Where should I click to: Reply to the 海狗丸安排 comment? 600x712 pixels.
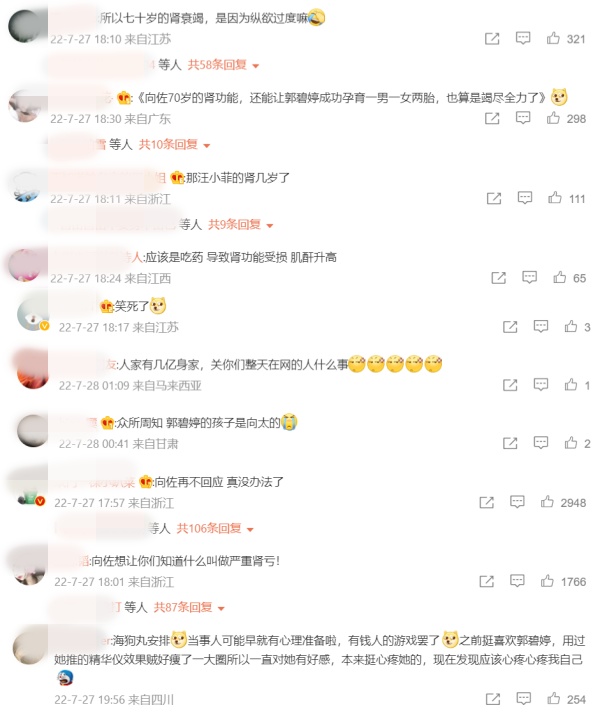pos(523,699)
